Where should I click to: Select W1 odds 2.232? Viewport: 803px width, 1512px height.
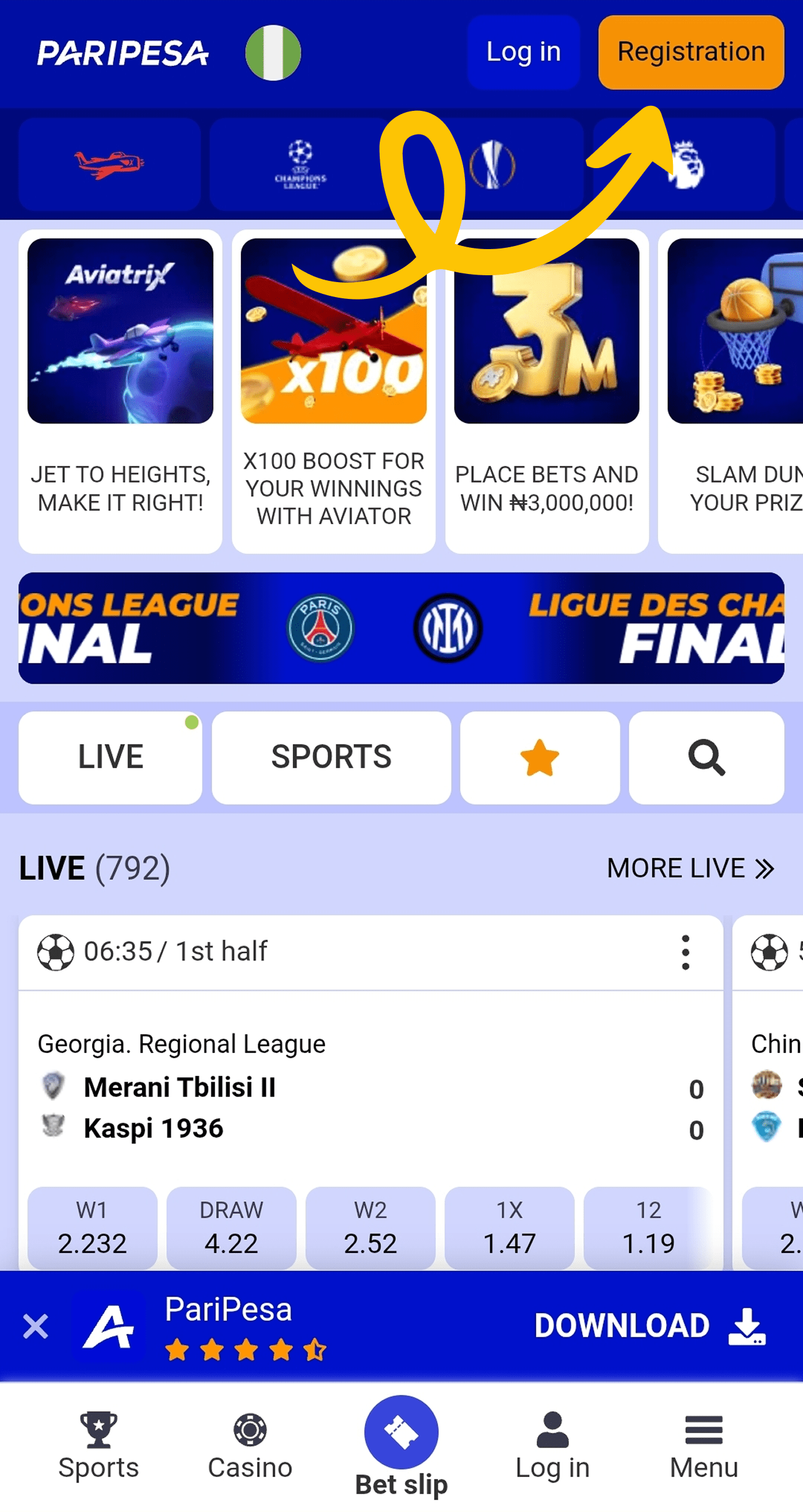coord(92,1227)
